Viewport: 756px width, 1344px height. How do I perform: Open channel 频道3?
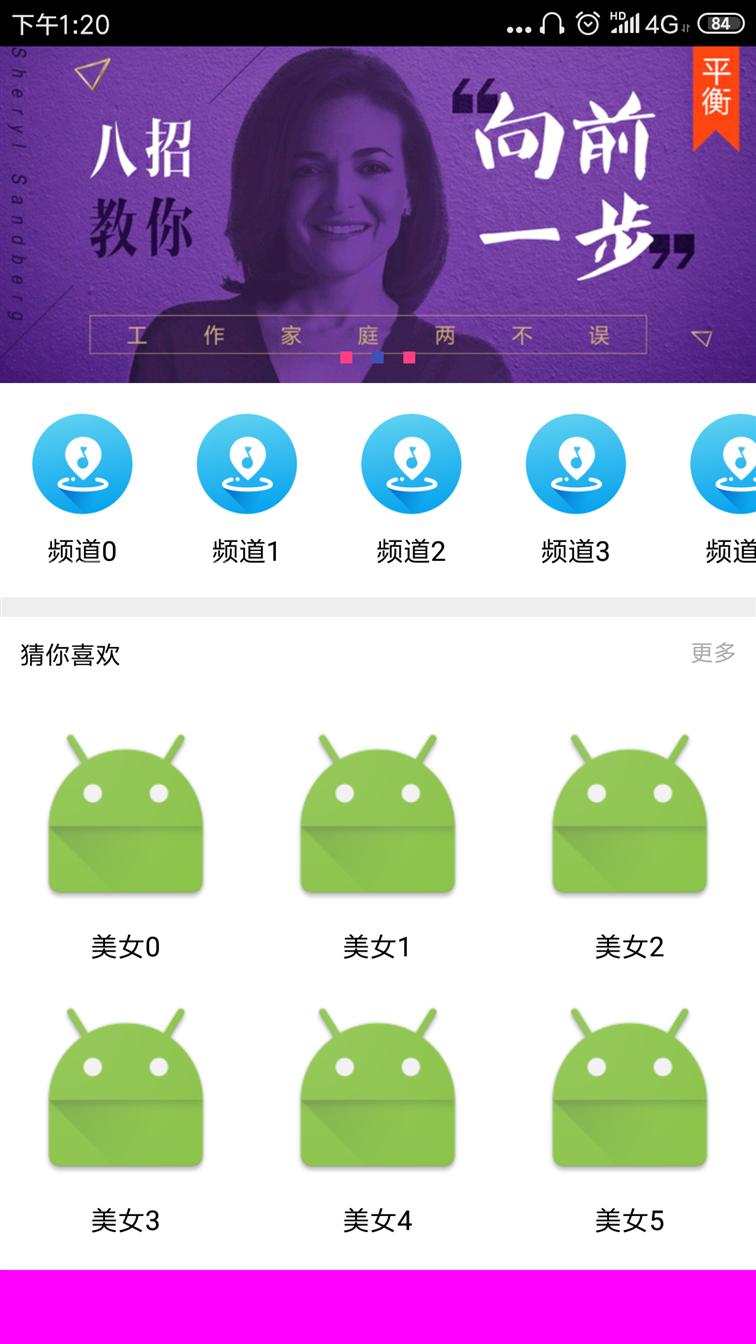tap(575, 490)
